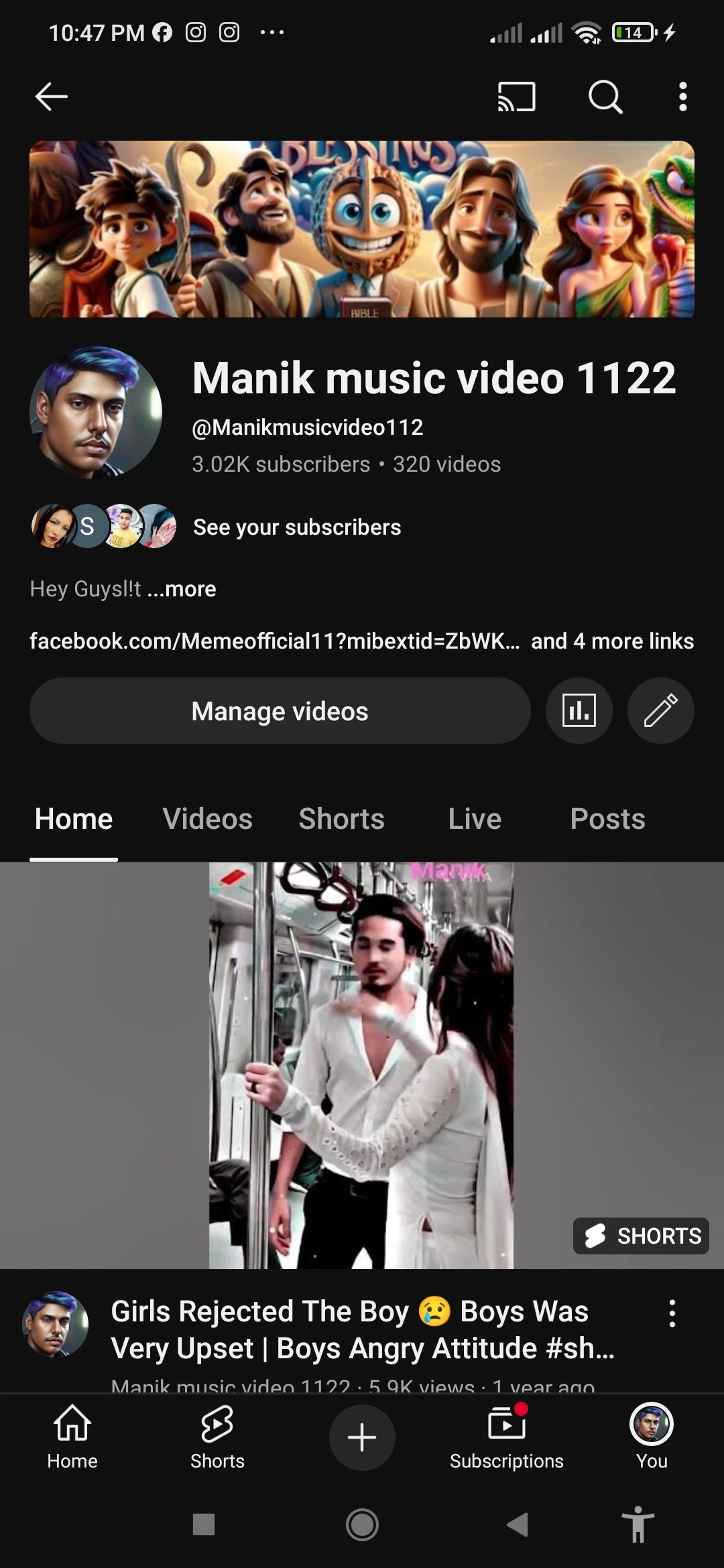
Task: Open the top-right overflow menu
Action: click(x=682, y=96)
